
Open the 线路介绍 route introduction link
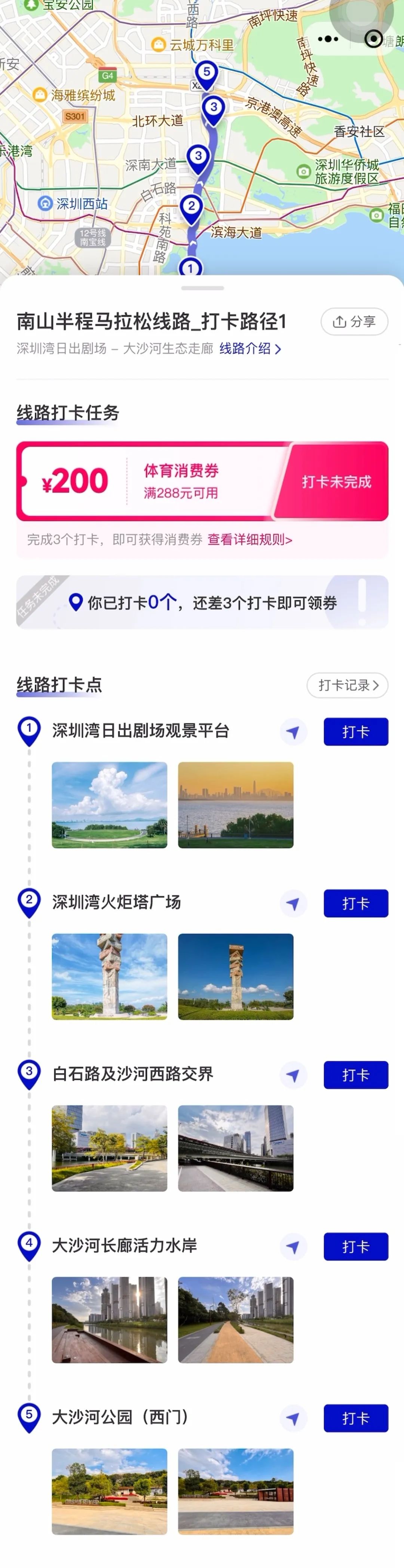tap(250, 349)
